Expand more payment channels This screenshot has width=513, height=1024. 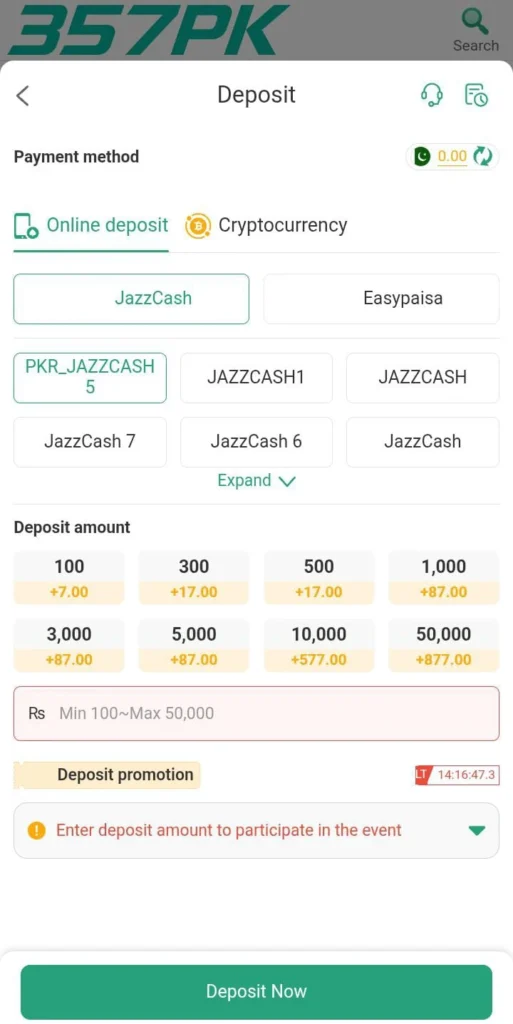[256, 481]
